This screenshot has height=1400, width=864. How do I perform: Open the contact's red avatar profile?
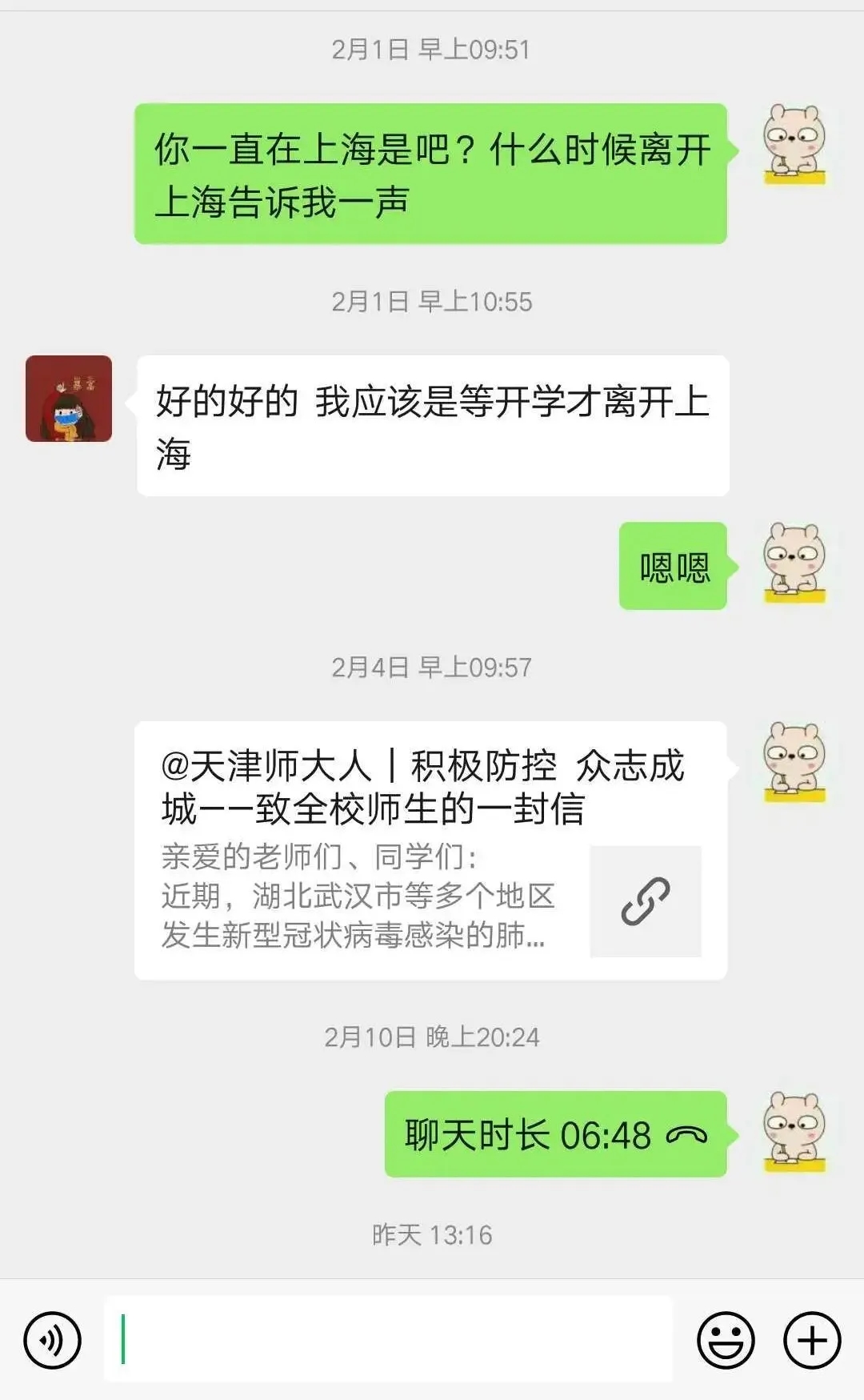pyautogui.click(x=69, y=399)
